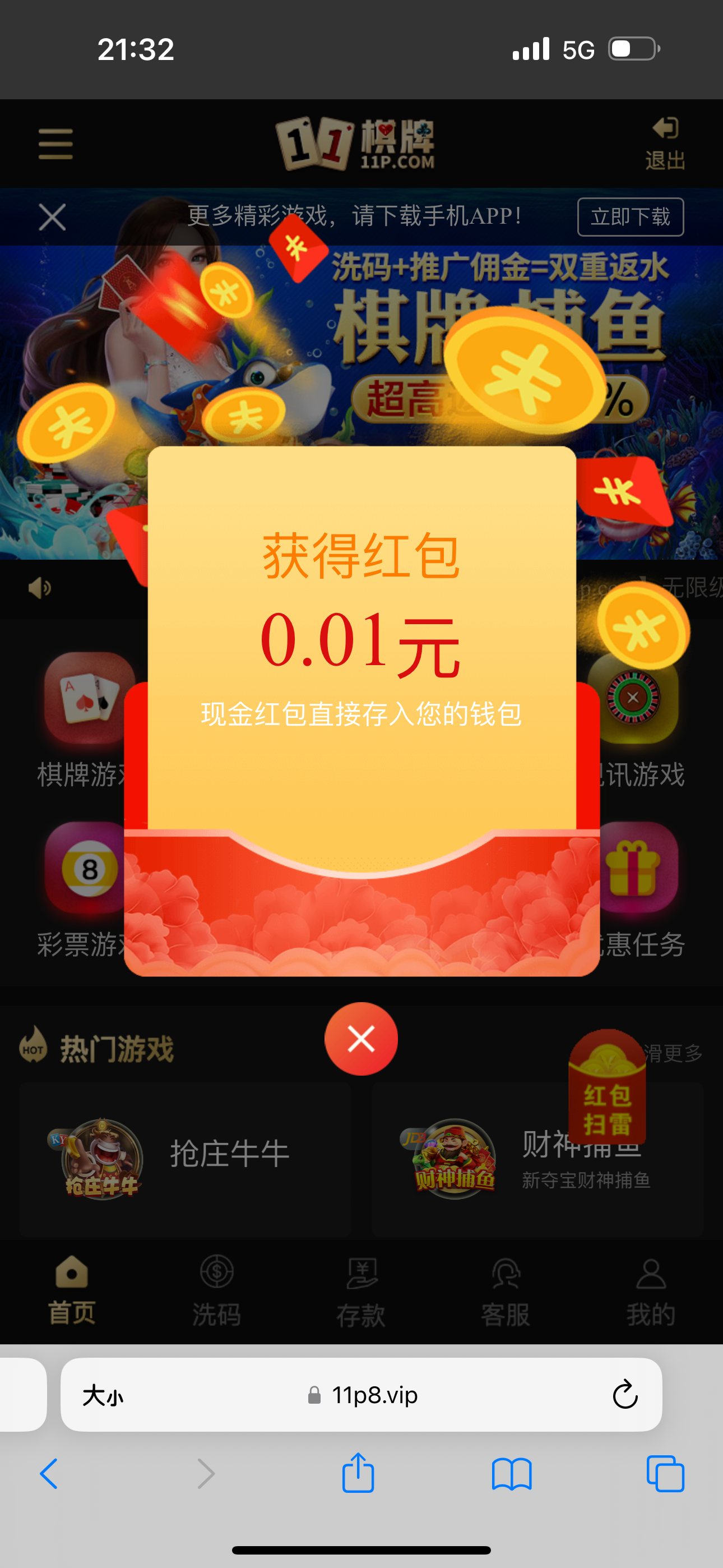Switch to the 我的 tab

coord(651,1290)
